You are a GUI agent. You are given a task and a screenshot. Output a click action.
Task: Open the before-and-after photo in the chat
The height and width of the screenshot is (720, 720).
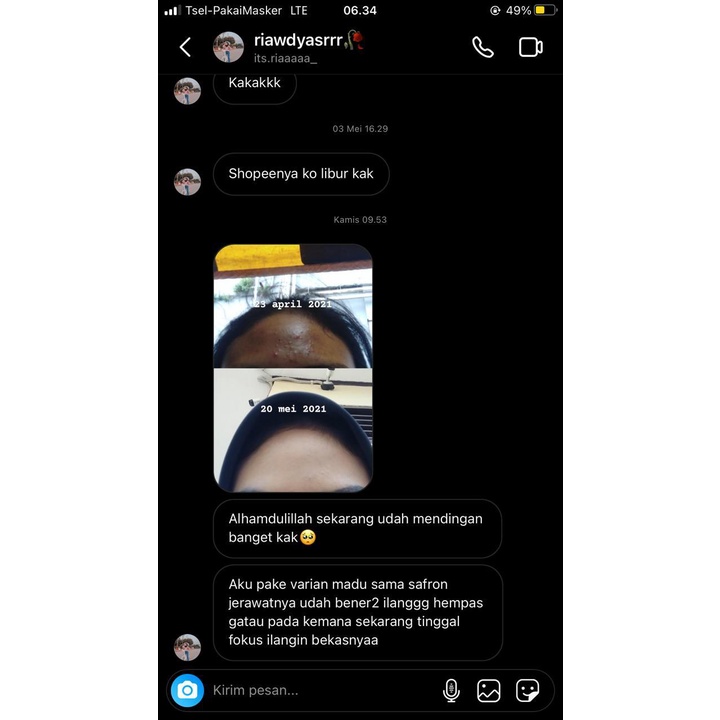point(293,367)
